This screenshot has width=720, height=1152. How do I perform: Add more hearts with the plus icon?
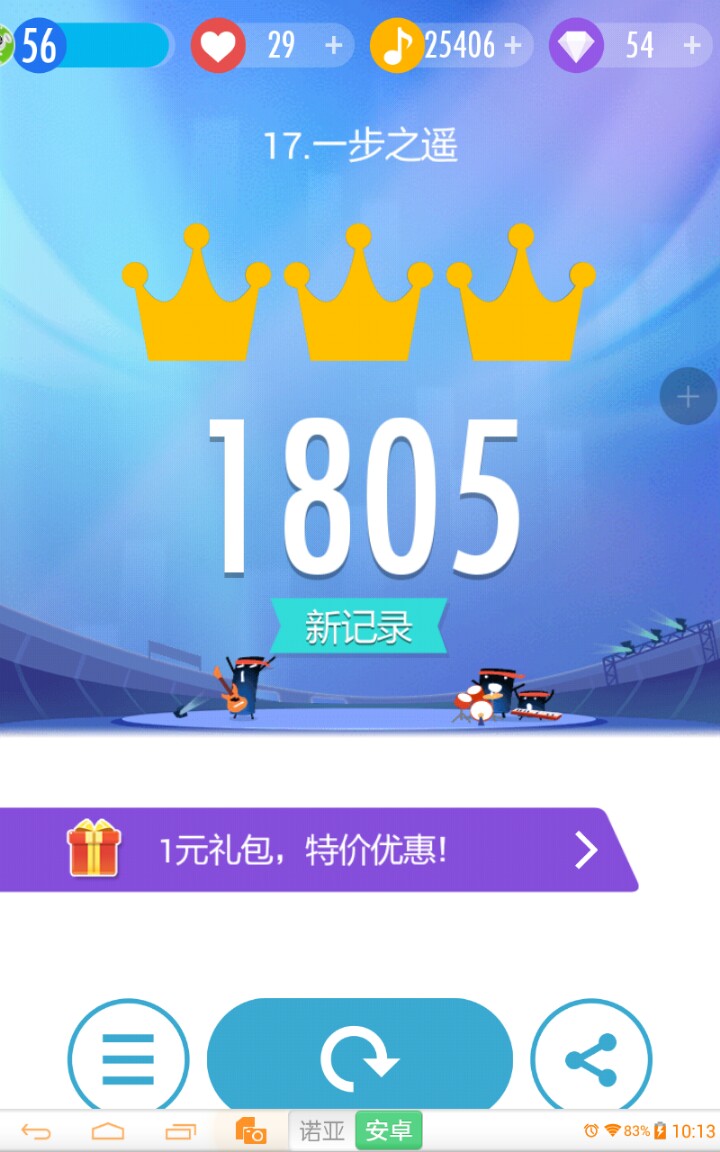[334, 46]
